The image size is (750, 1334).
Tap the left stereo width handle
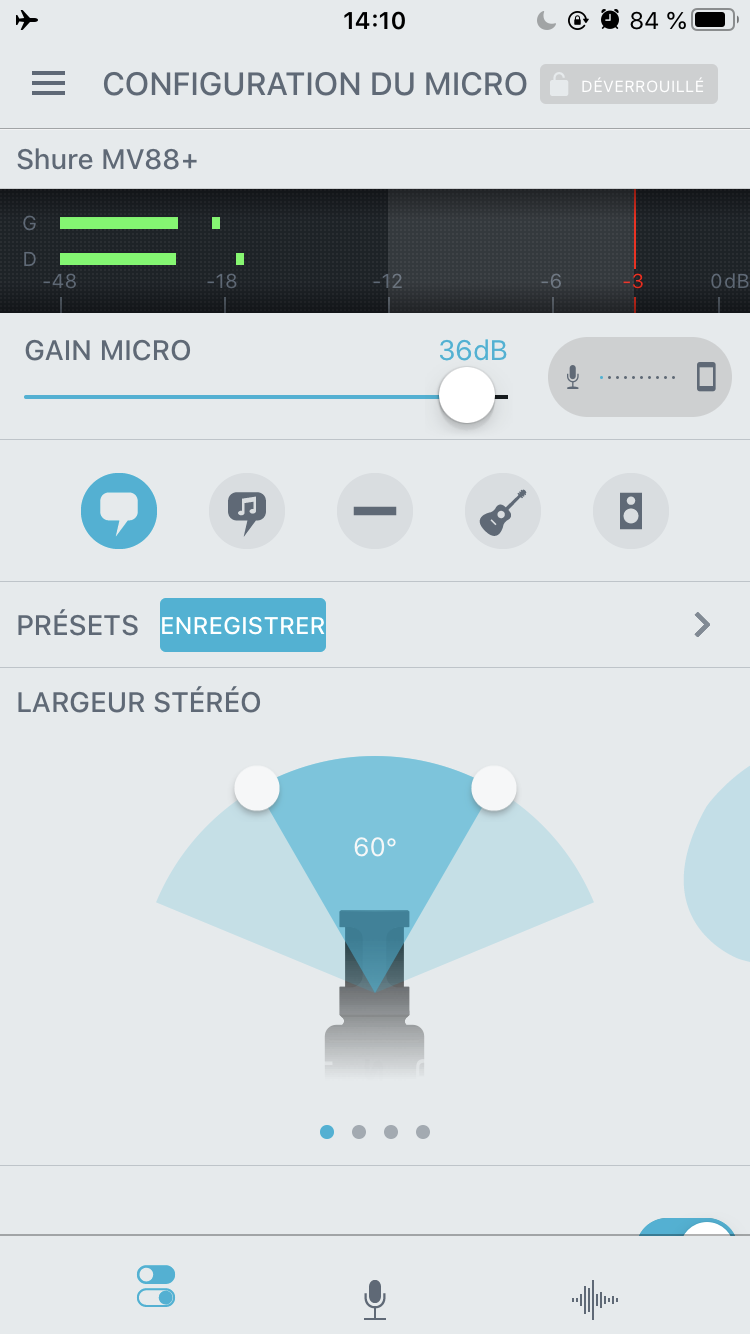click(x=257, y=788)
